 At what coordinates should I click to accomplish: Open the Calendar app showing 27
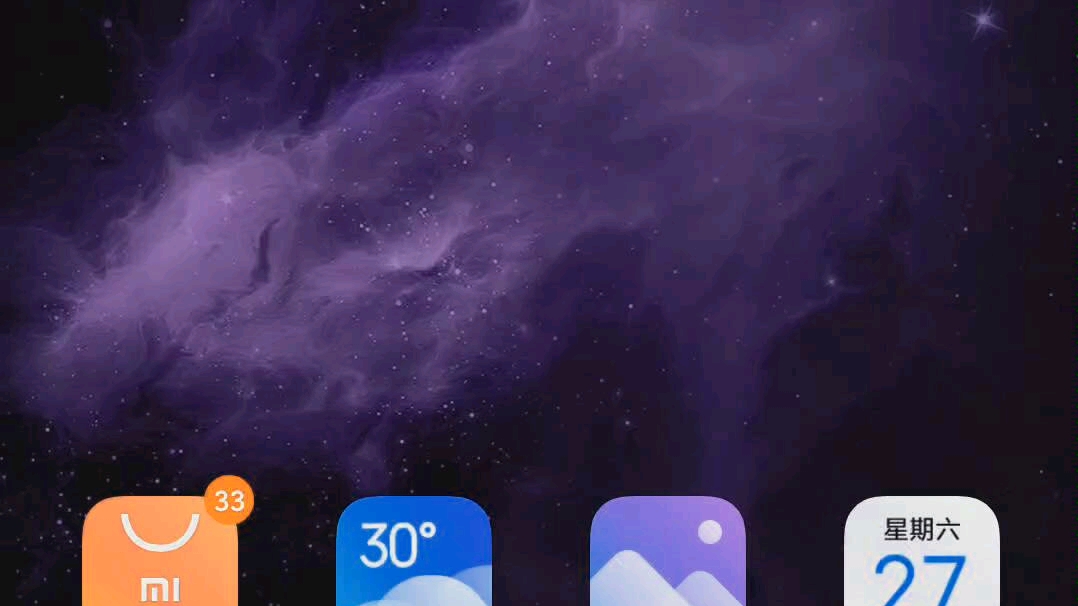pyautogui.click(x=921, y=555)
